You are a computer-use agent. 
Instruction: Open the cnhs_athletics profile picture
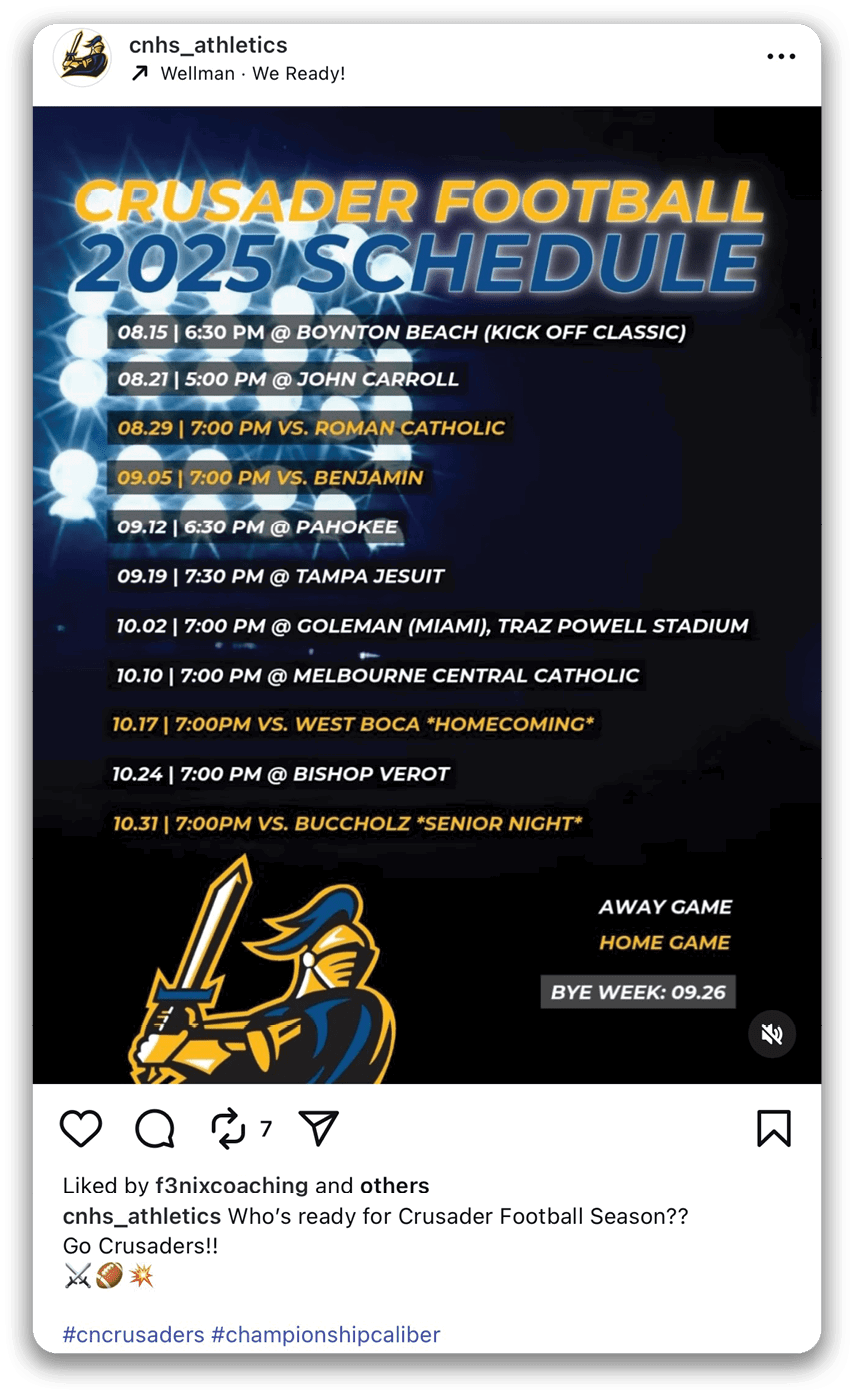(81, 58)
